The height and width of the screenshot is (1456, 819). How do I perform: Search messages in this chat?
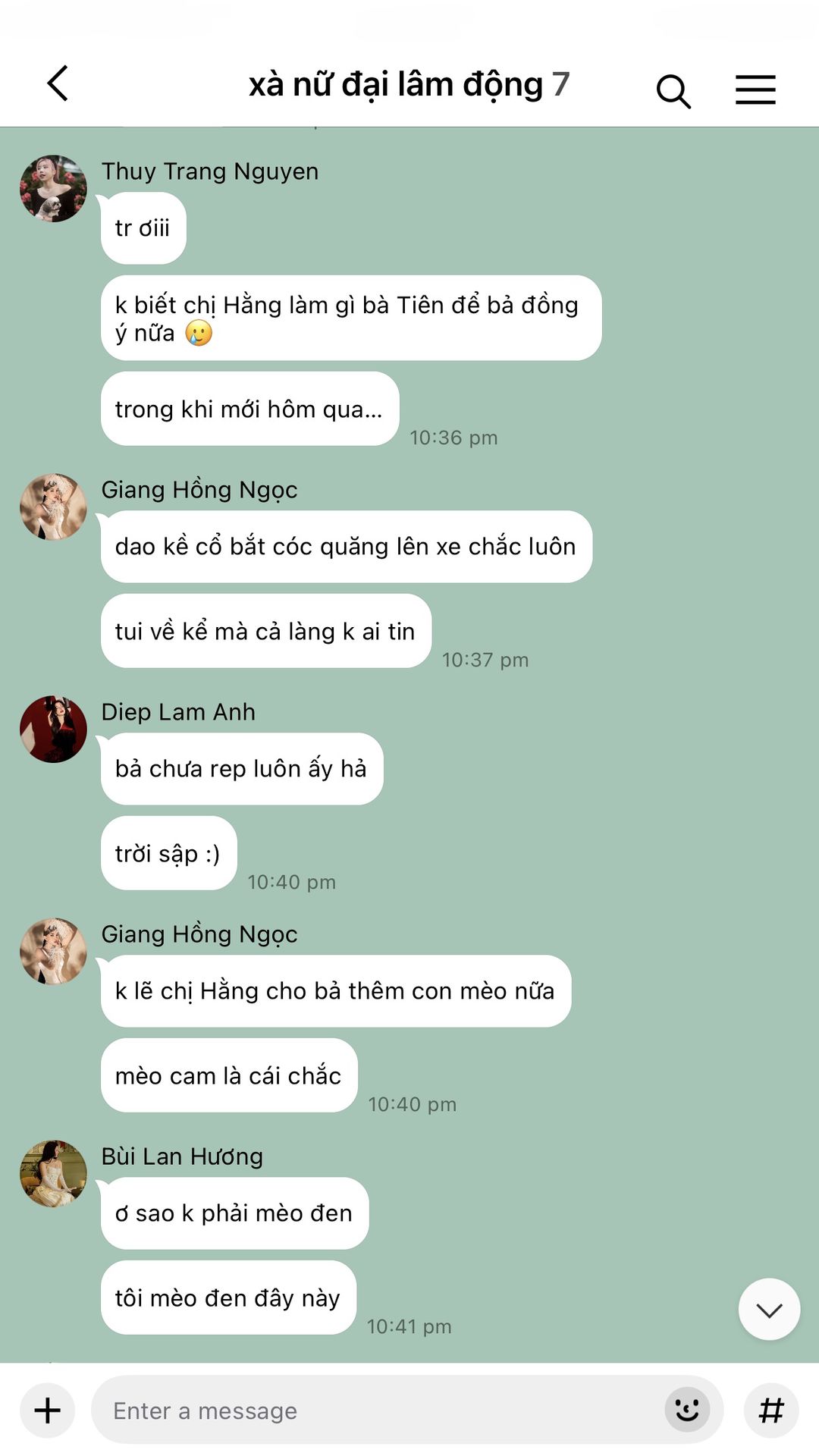coord(673,91)
